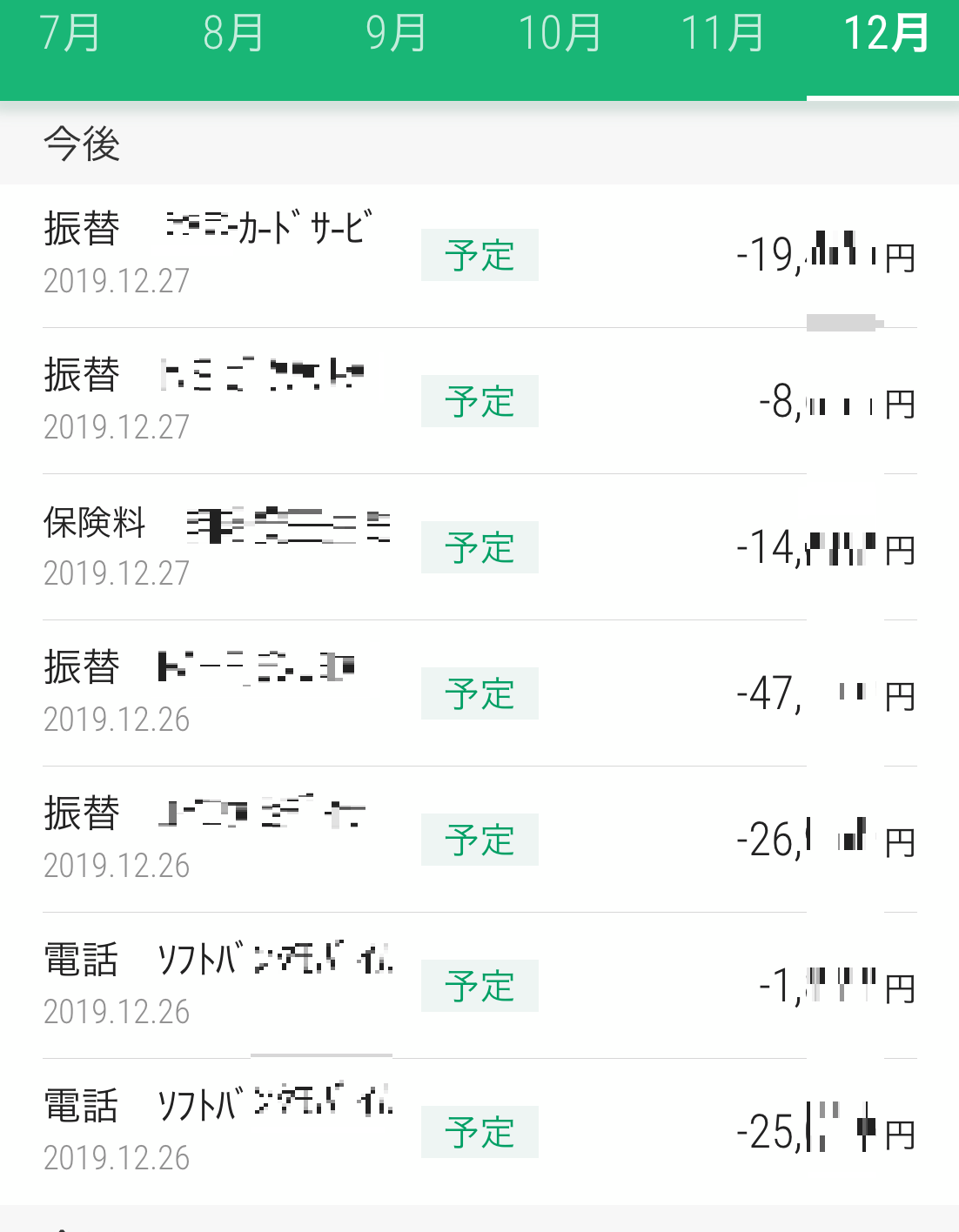This screenshot has width=959, height=1232.
Task: Switch to the 8月 tab
Action: click(x=233, y=35)
